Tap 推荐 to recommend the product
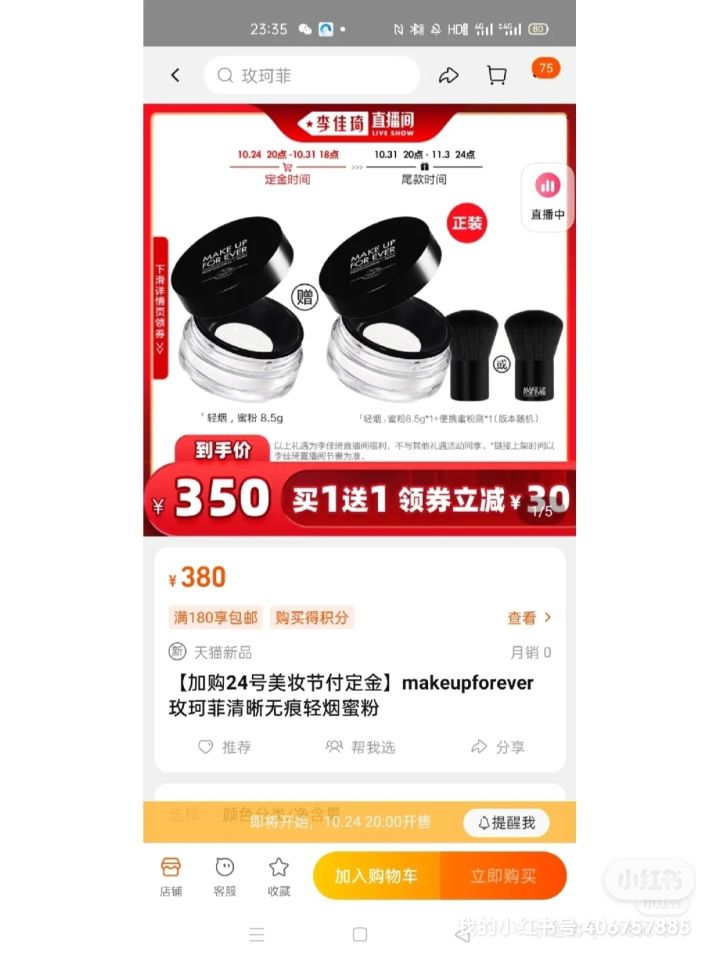 click(x=225, y=746)
